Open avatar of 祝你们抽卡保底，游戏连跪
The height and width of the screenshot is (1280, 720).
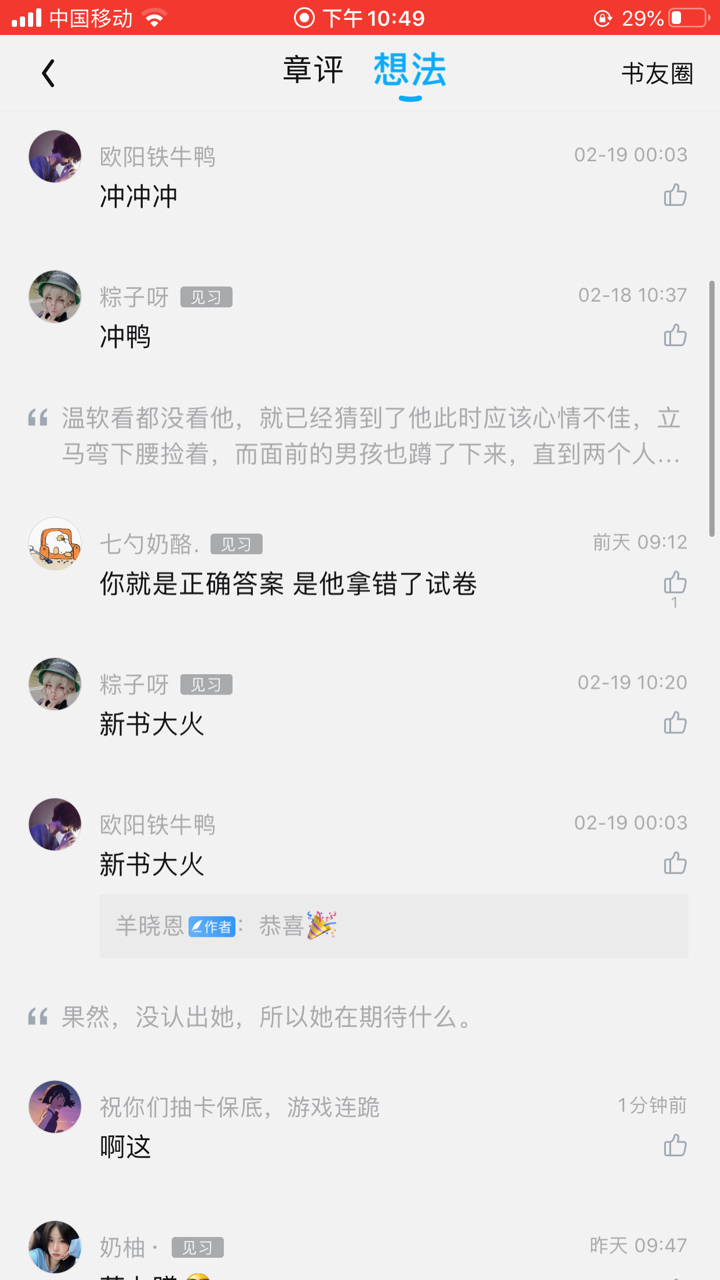tap(54, 1107)
